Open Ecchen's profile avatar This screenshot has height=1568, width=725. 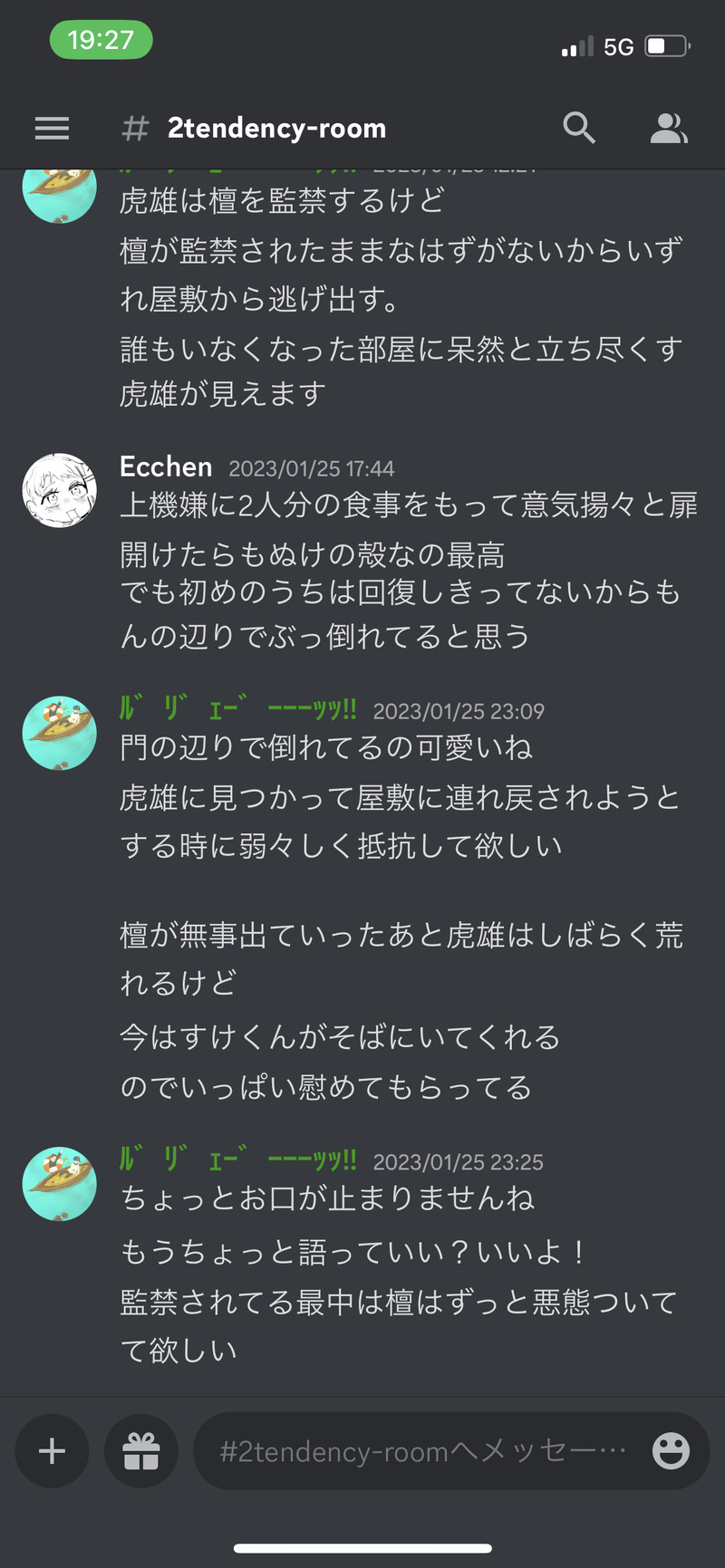pos(60,490)
